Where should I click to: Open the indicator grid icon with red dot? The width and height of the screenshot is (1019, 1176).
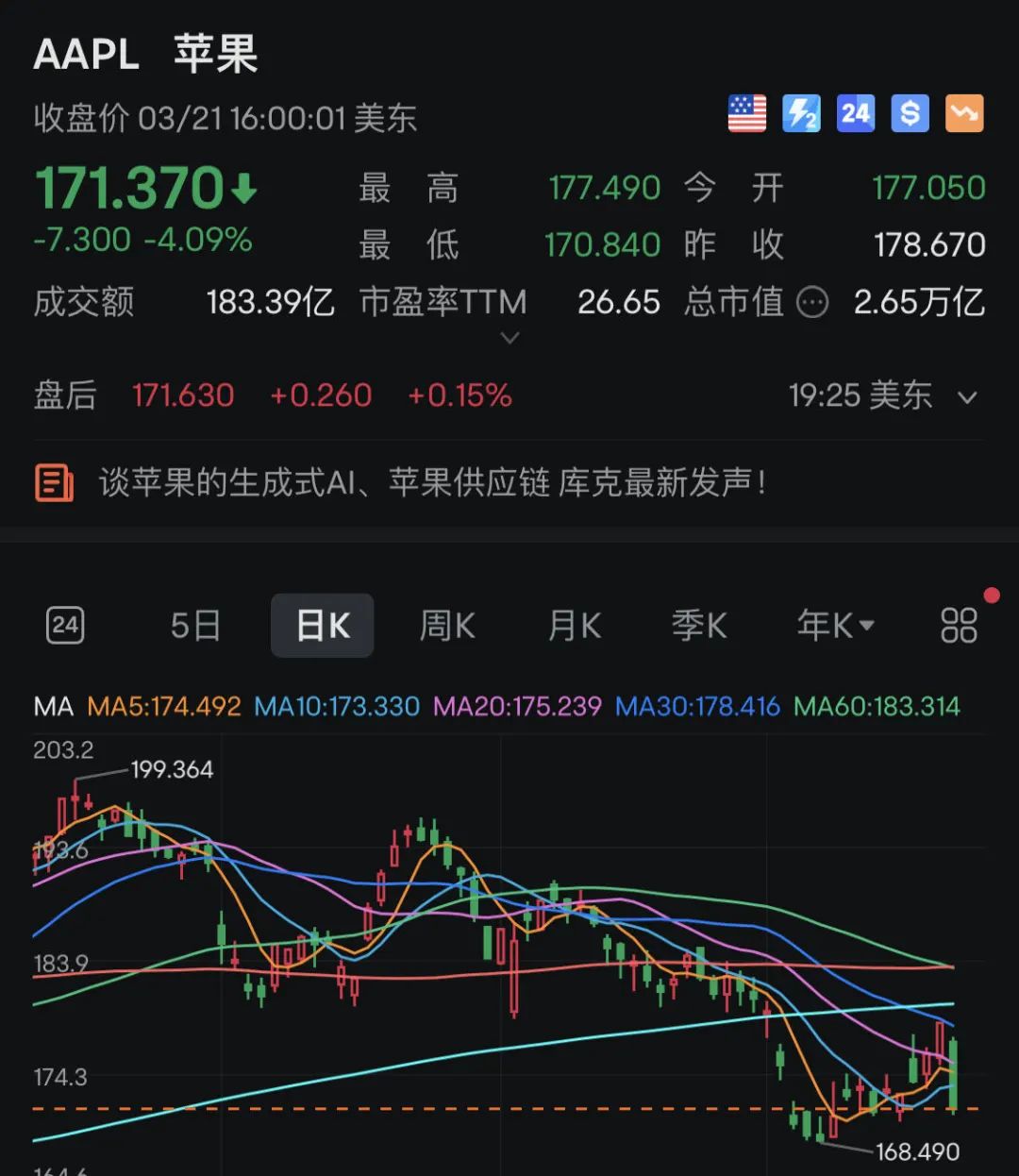click(x=958, y=625)
